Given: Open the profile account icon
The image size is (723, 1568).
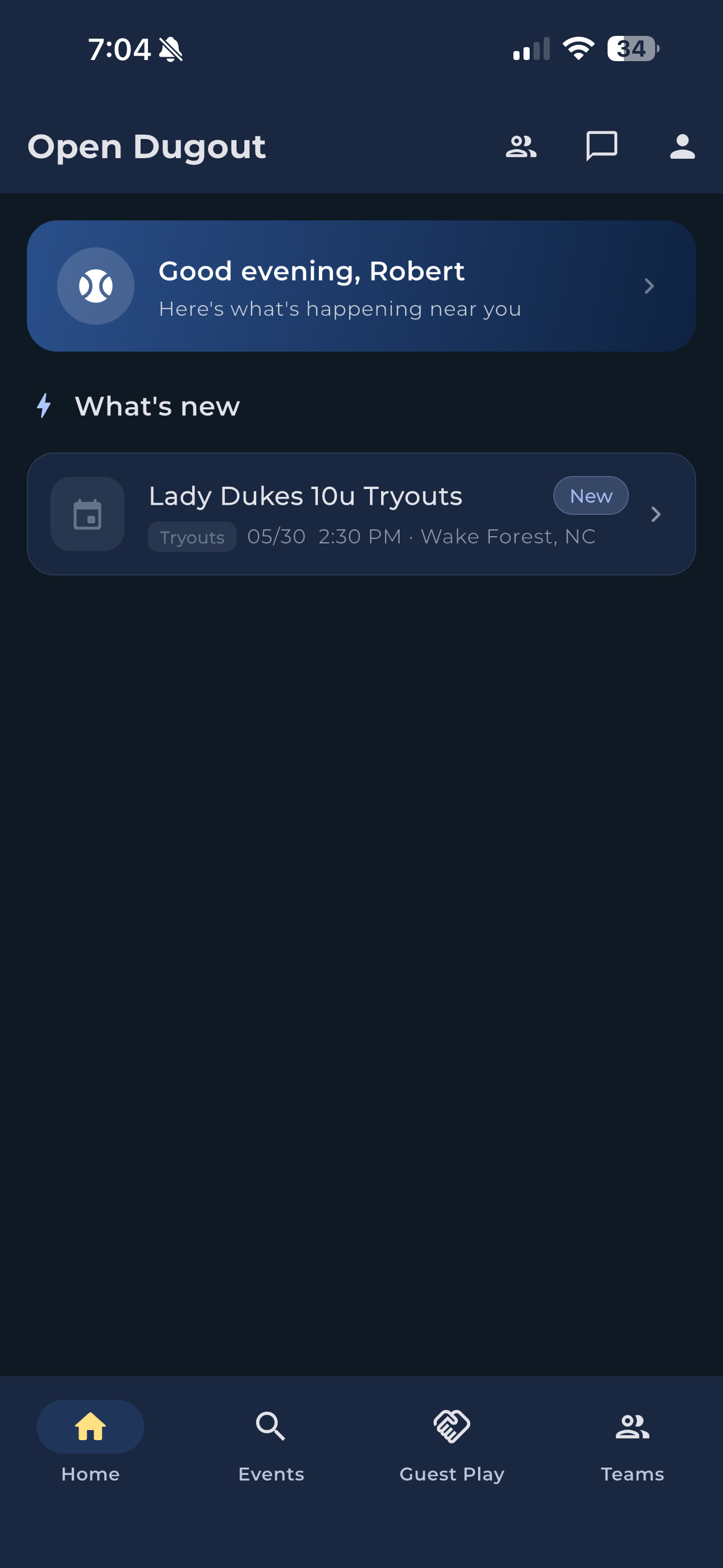Looking at the screenshot, I should pyautogui.click(x=682, y=147).
